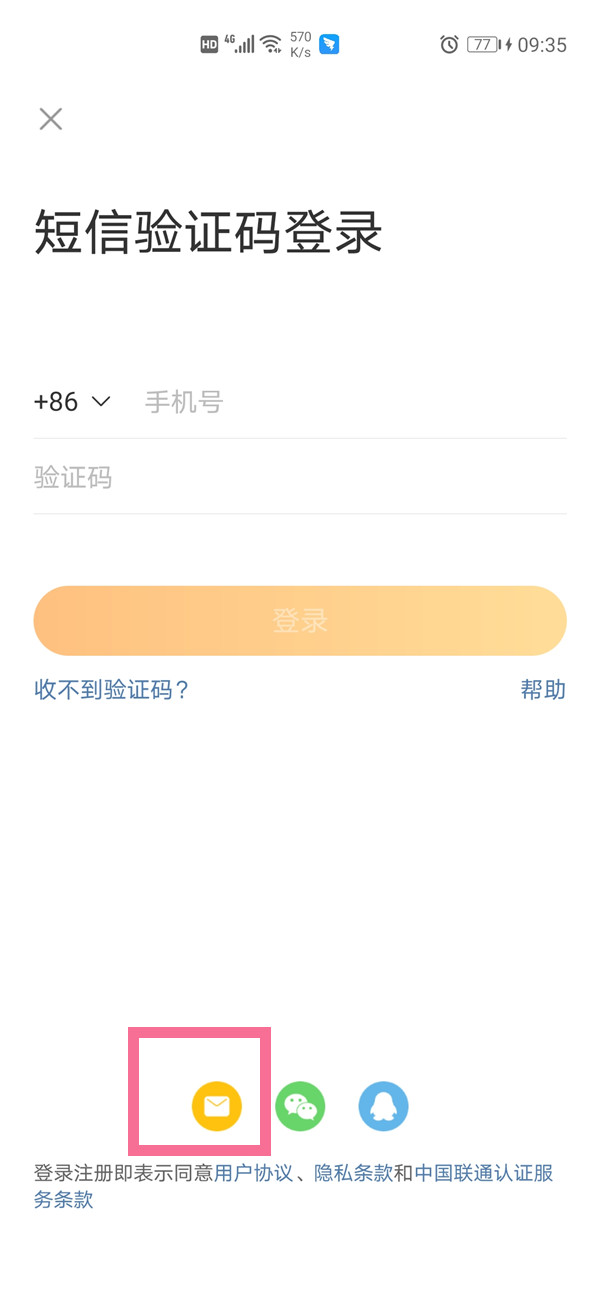Read the 用户协议 user agreement

tap(254, 1174)
